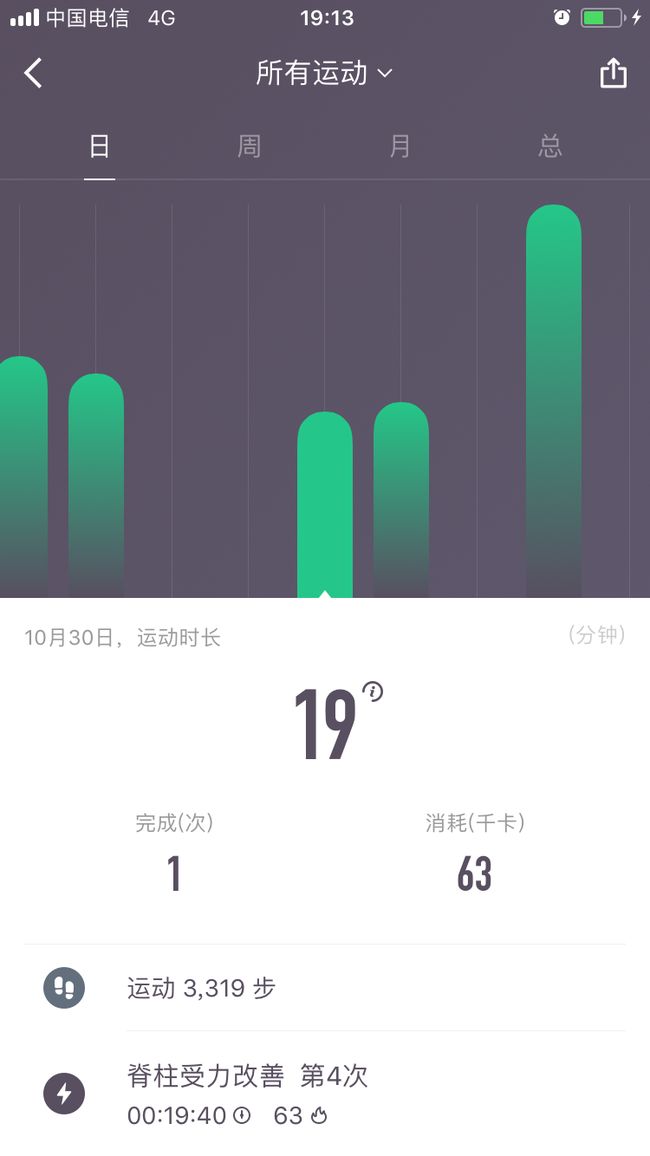
Task: Switch to the 周 tab
Action: pyautogui.click(x=249, y=146)
